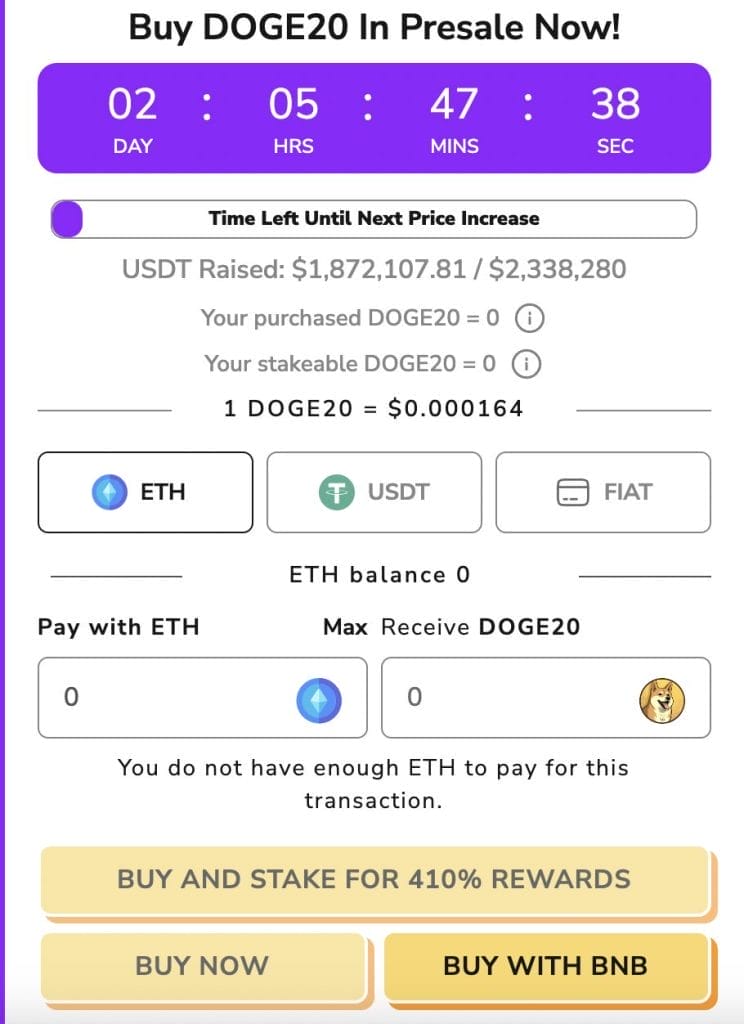Click the Pay with ETH amount field
This screenshot has height=1024, width=744.
pos(150,697)
